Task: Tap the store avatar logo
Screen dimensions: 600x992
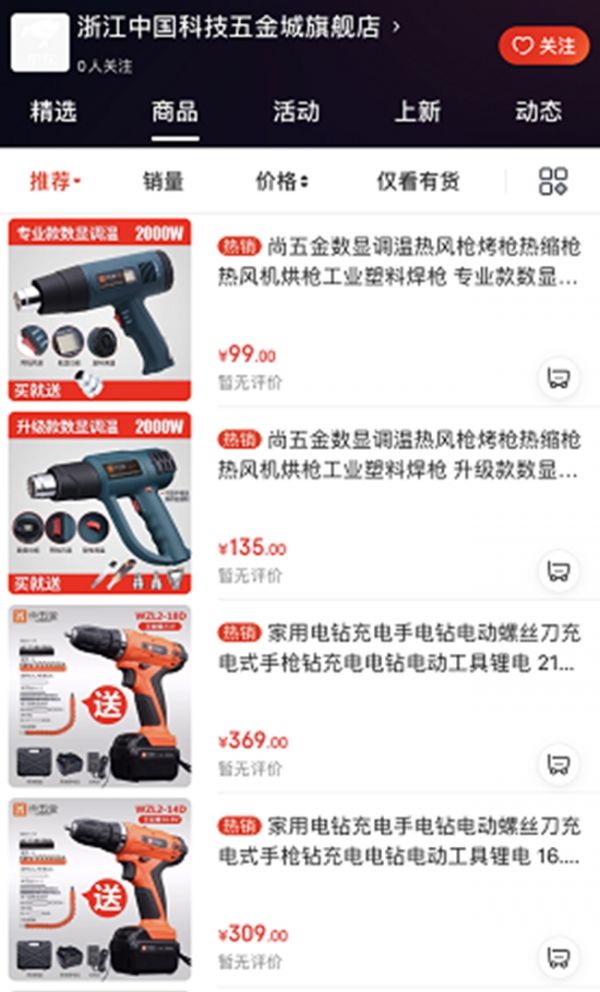Action: point(40,43)
